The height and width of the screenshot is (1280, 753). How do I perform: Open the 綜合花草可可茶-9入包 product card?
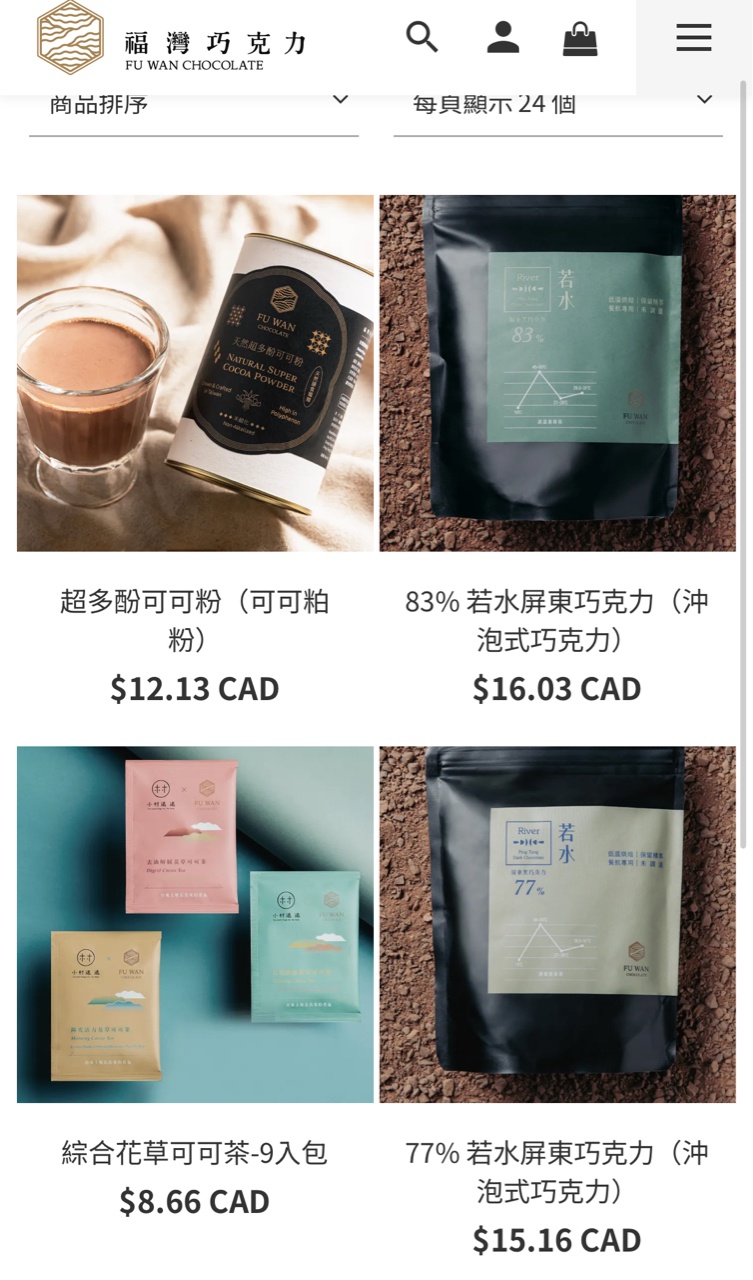195,924
